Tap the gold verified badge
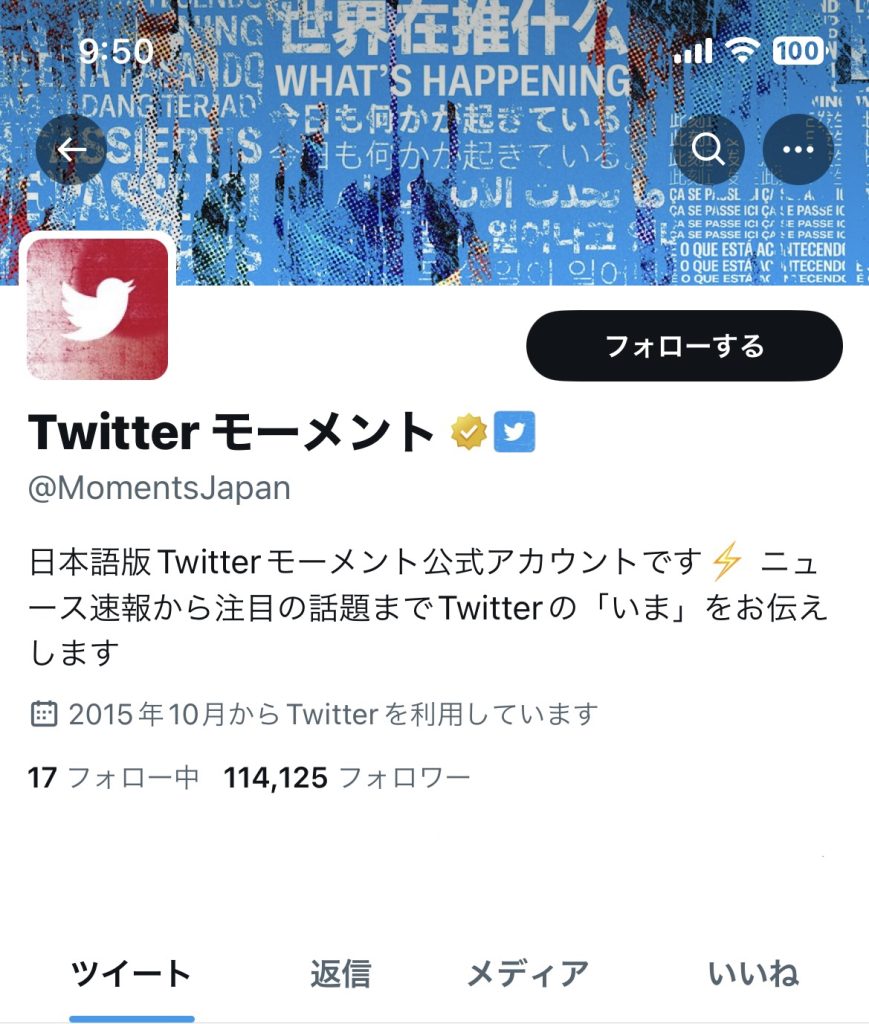Viewport: 869px width, 1024px height. coord(467,432)
